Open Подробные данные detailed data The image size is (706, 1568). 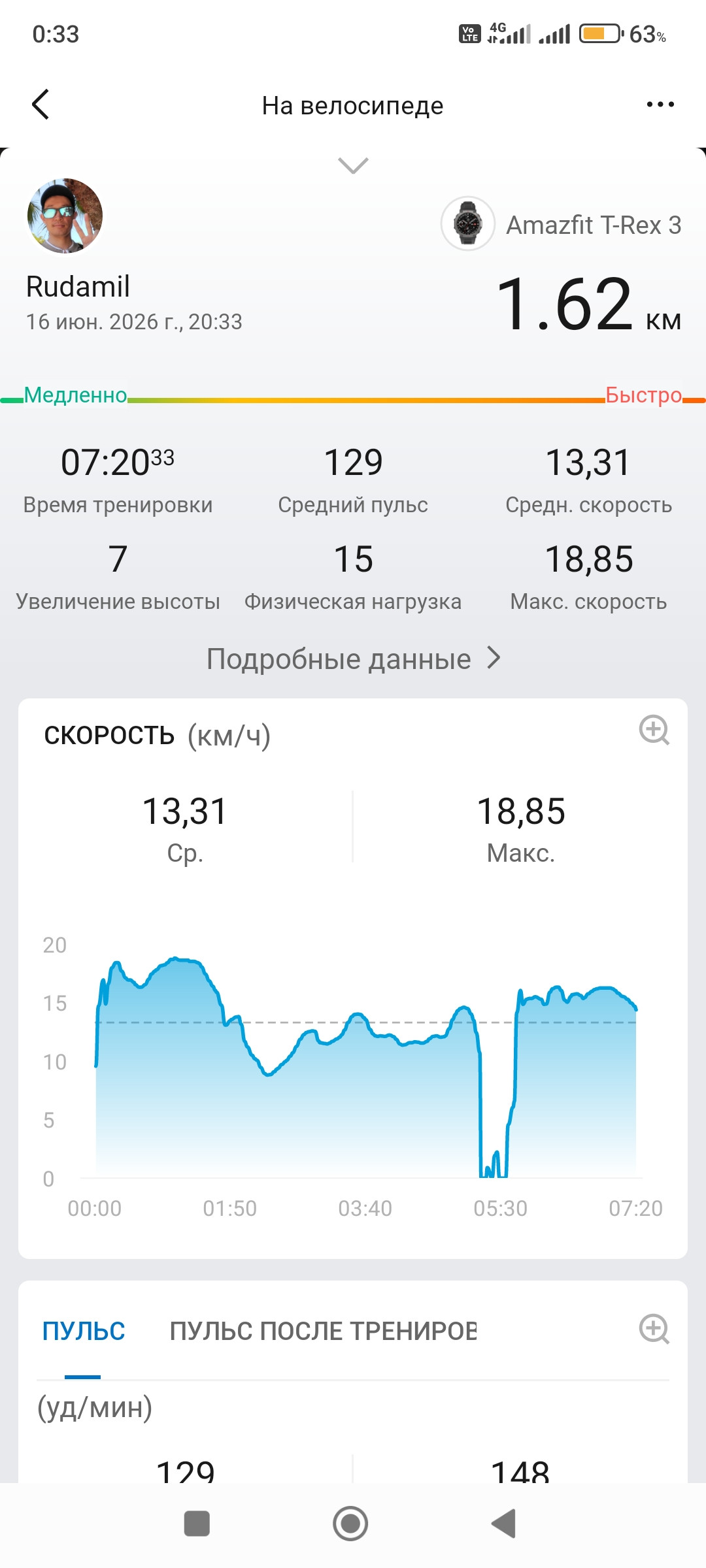pyautogui.click(x=353, y=659)
